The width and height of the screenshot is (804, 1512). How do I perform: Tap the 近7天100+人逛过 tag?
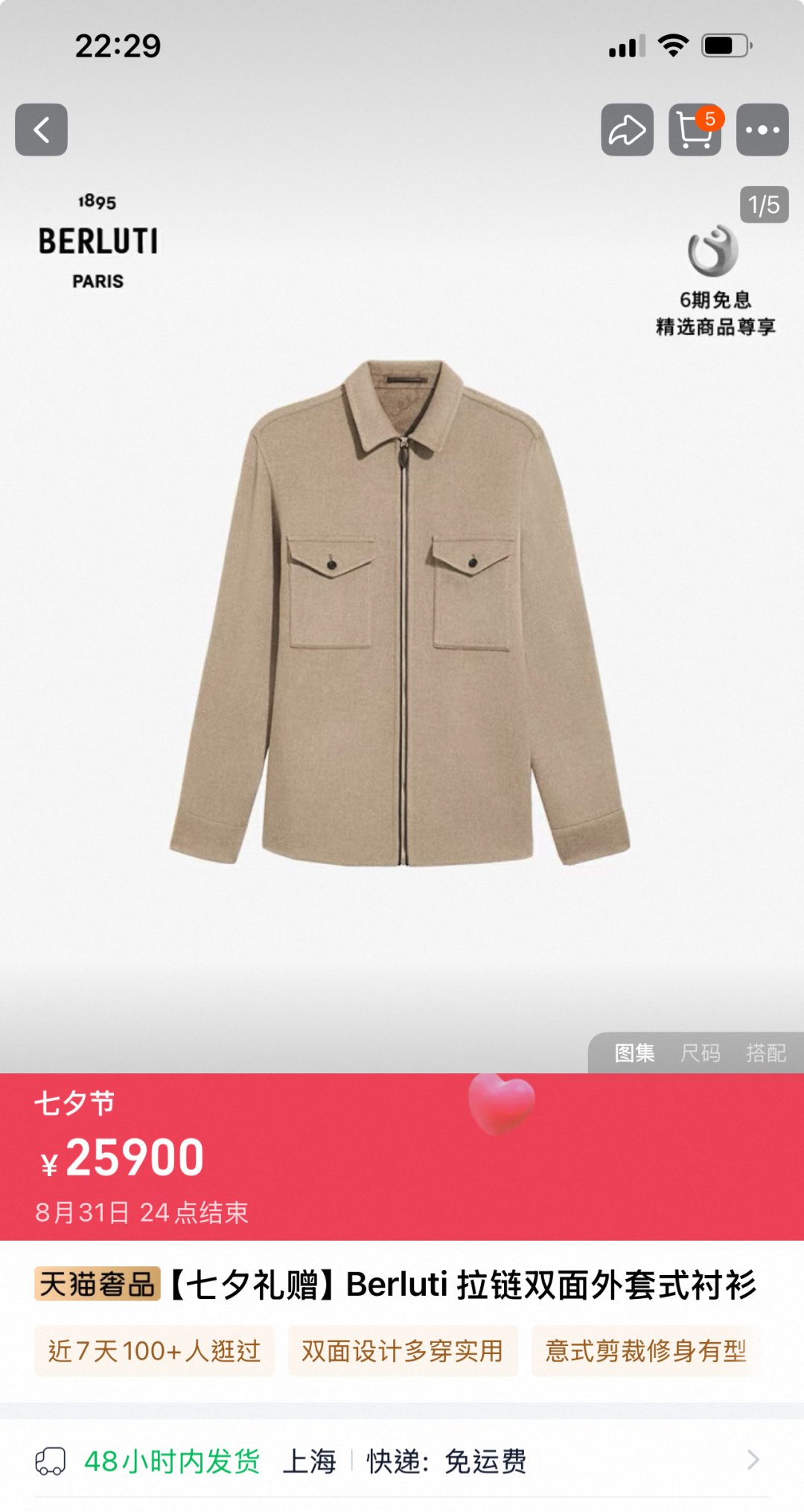[154, 1350]
